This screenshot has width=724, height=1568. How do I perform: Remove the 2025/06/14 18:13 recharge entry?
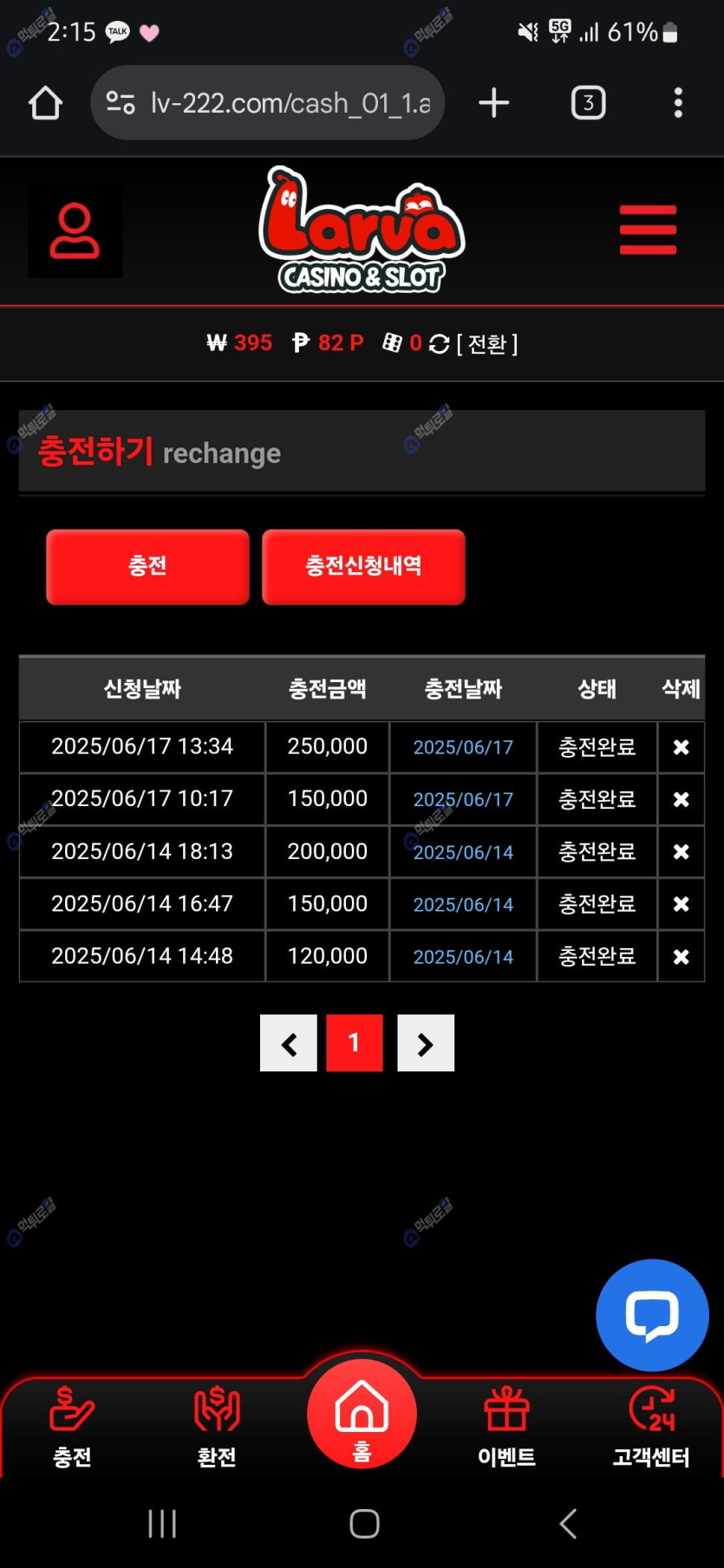(x=681, y=852)
